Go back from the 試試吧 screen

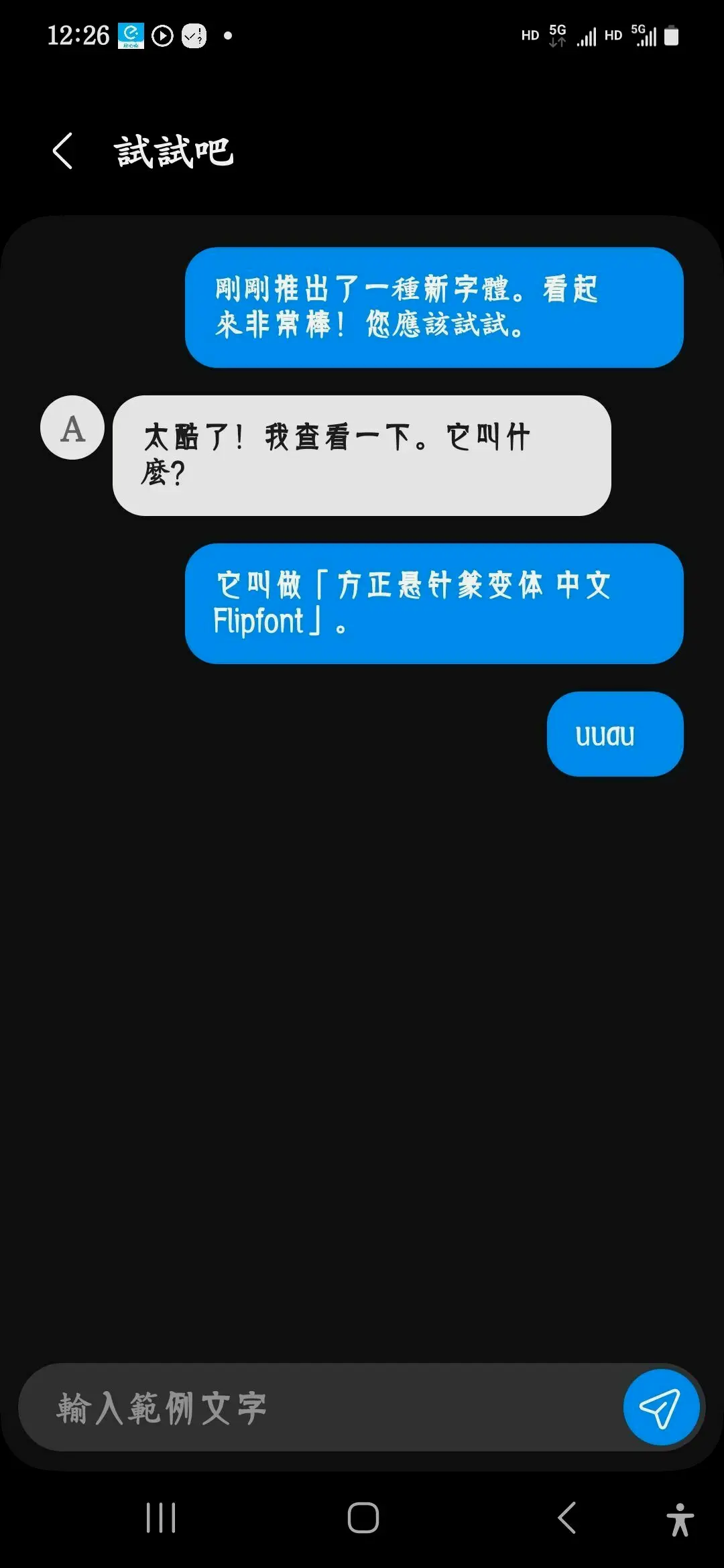pos(62,151)
